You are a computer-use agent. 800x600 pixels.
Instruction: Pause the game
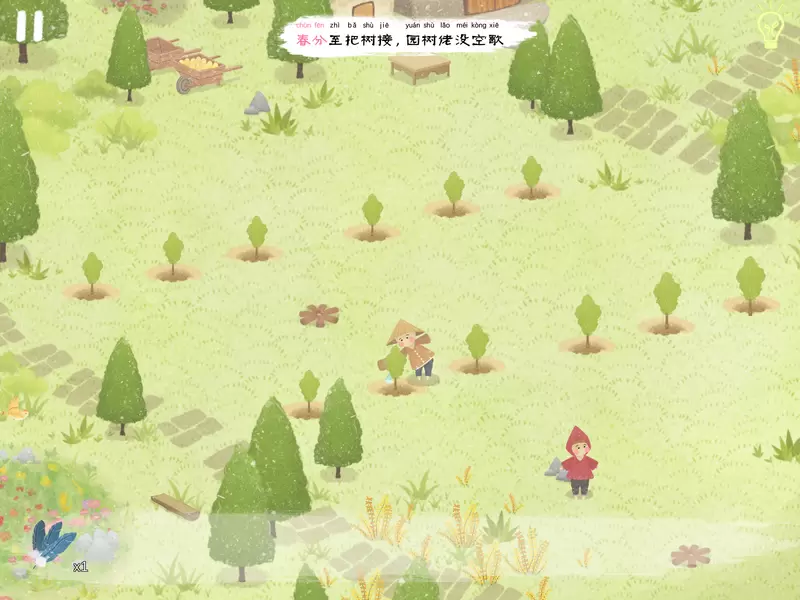30,25
